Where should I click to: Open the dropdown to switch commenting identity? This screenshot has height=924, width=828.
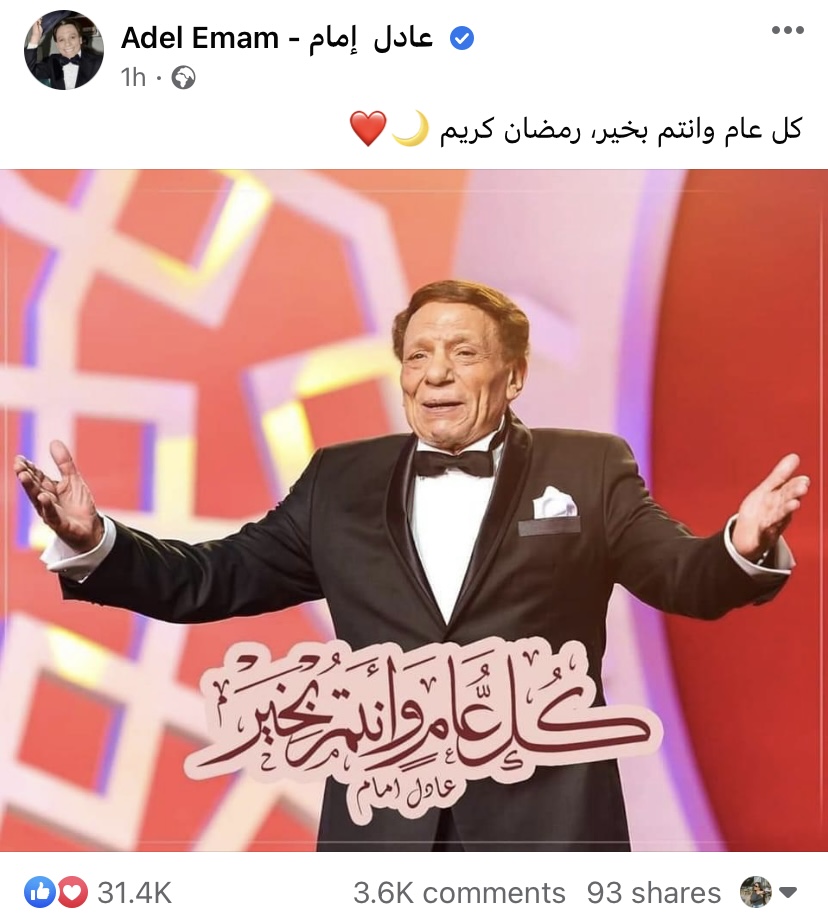[787, 892]
